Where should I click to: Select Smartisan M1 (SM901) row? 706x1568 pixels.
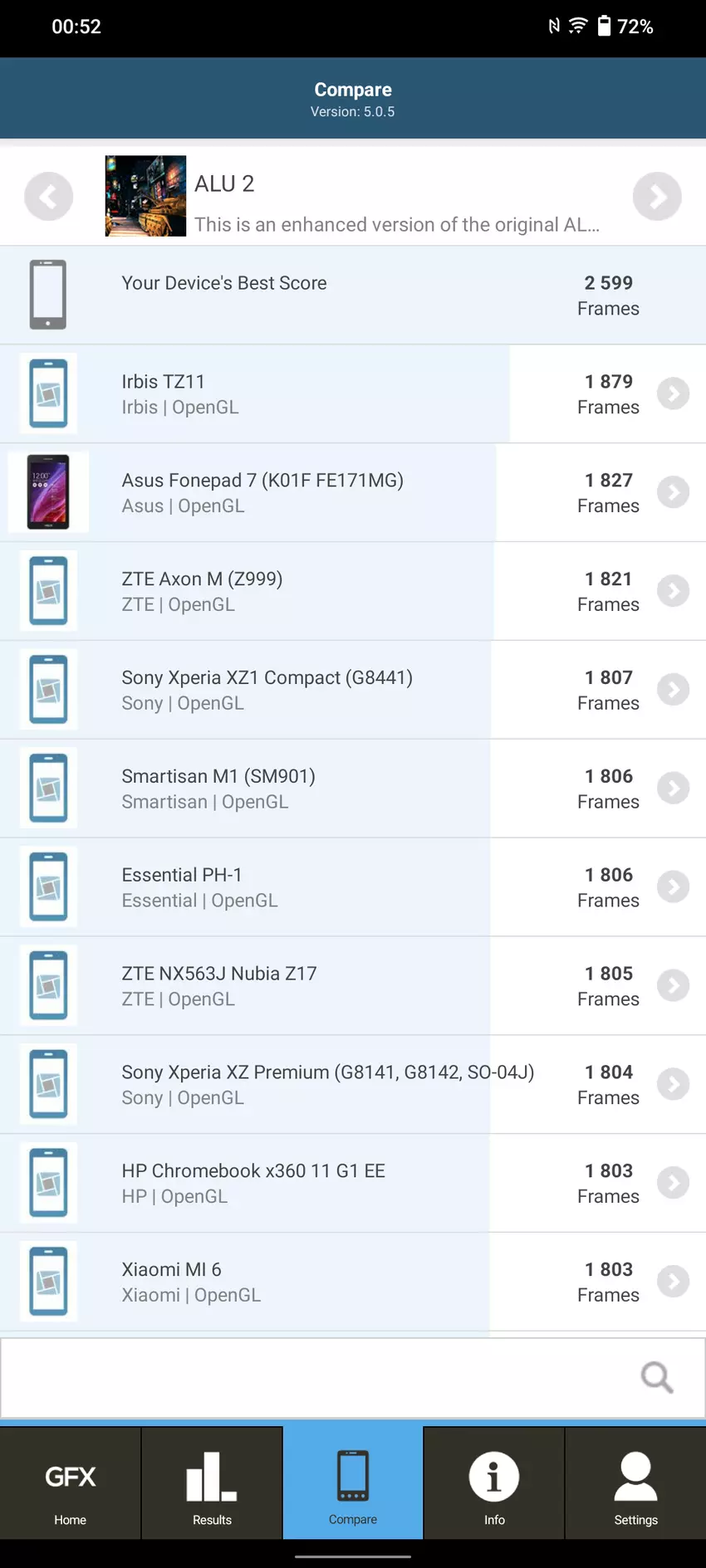tap(332, 789)
